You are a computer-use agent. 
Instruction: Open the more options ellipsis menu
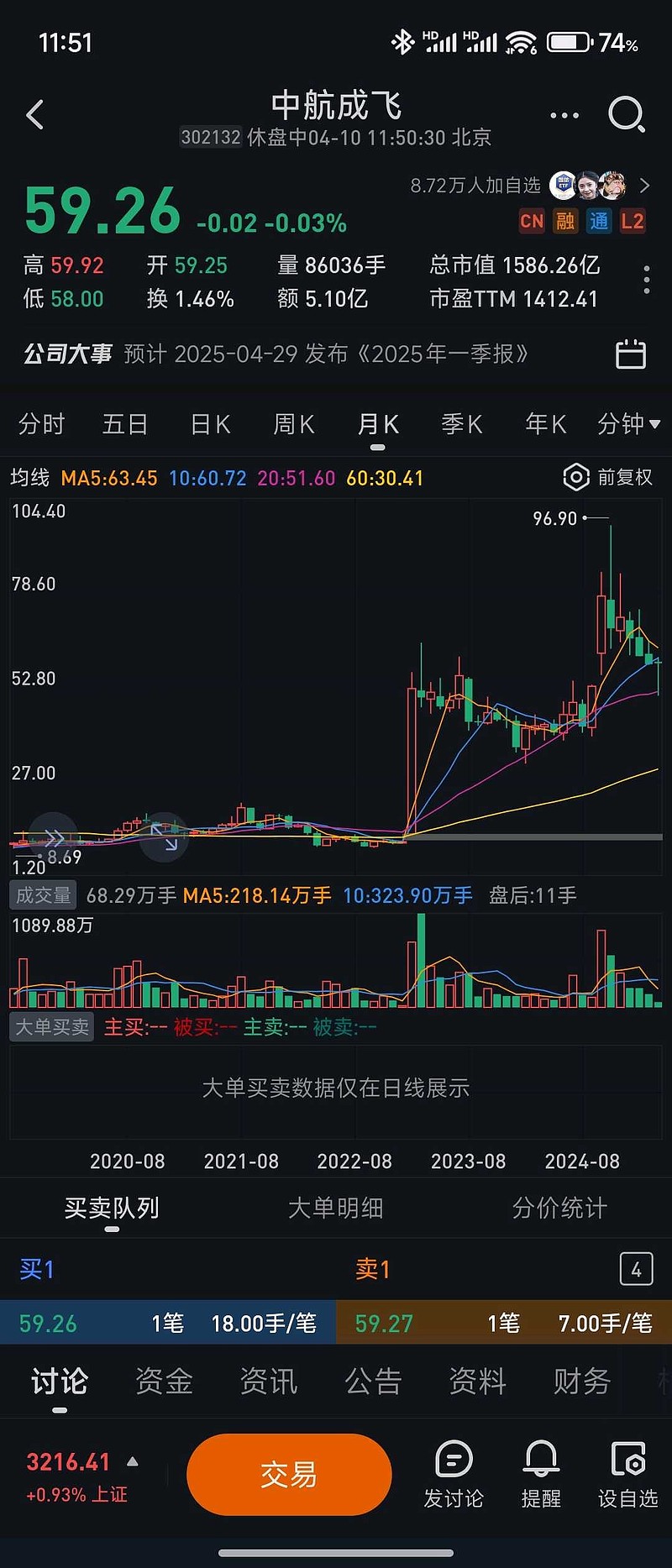[x=563, y=114]
